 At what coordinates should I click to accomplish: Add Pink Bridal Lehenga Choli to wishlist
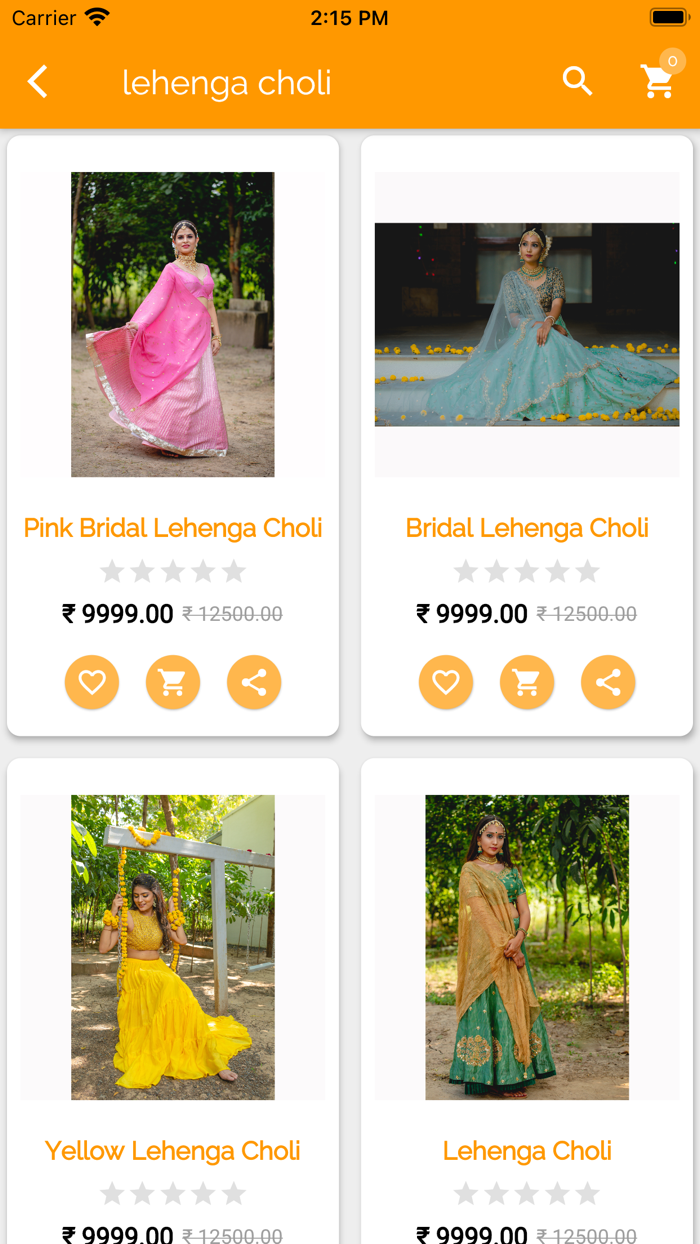tap(92, 683)
